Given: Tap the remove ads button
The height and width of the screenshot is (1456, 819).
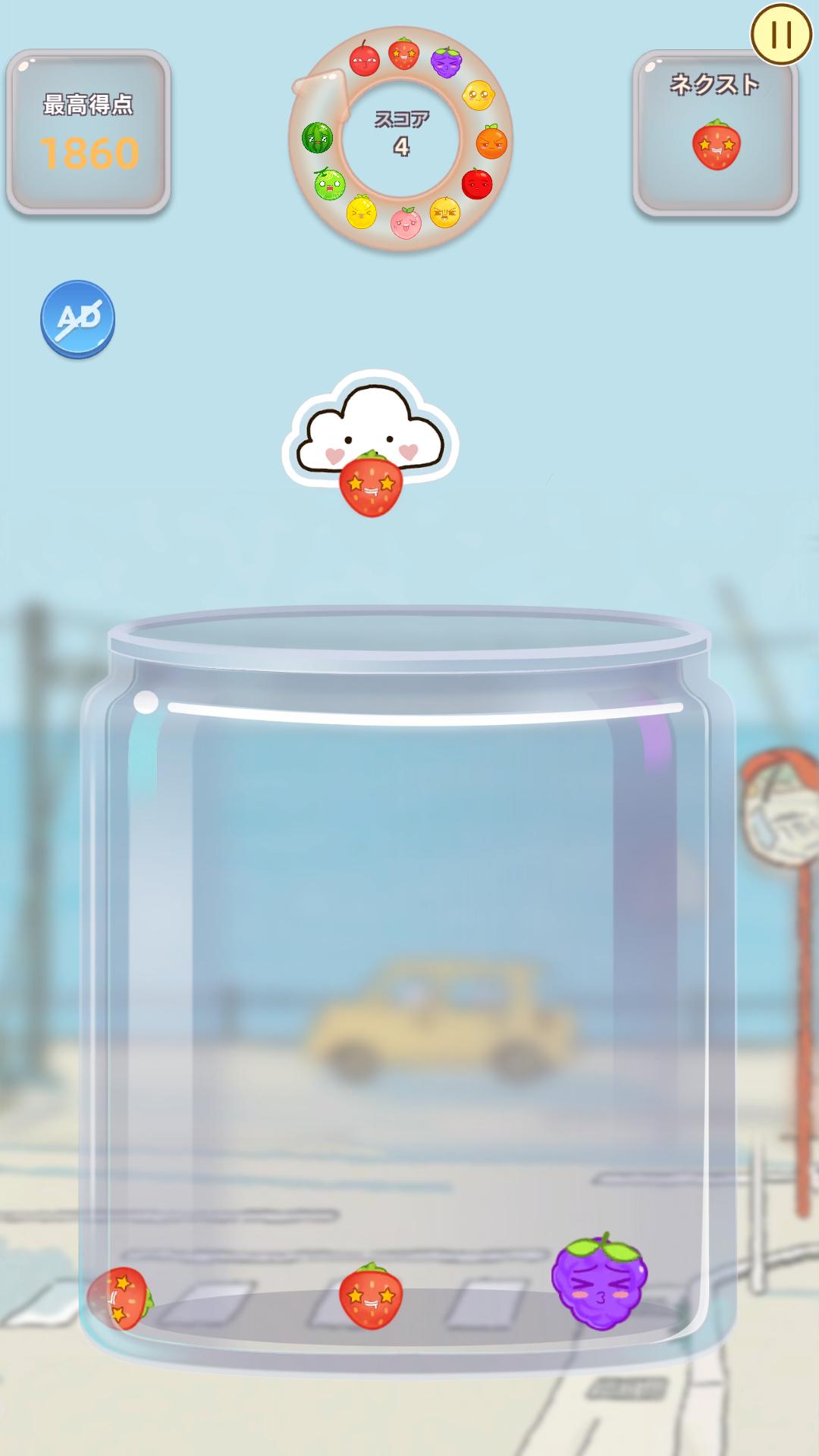Looking at the screenshot, I should [77, 319].
